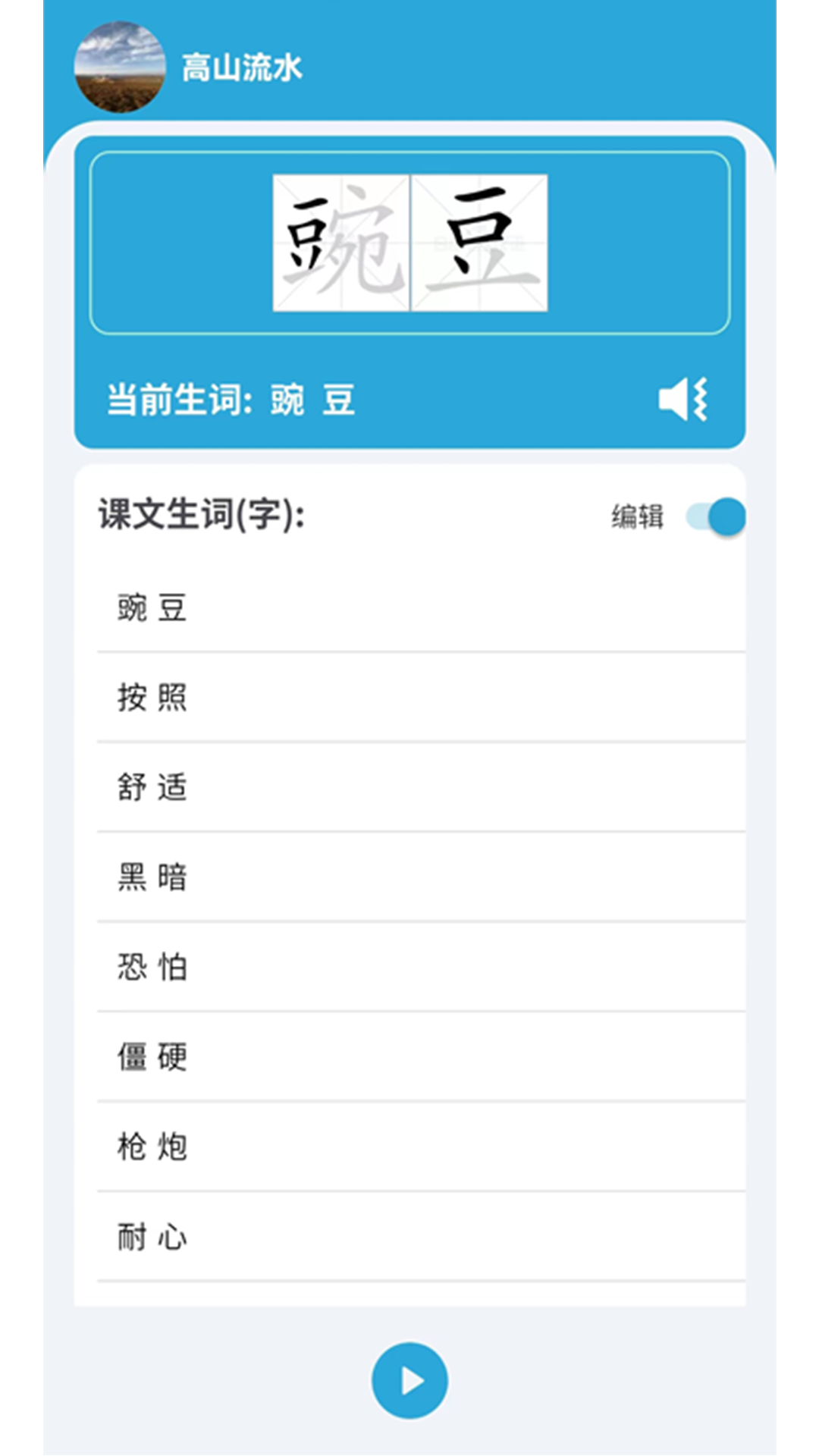The width and height of the screenshot is (819, 1456).
Task: Click the 豆 character writing-grid tile
Action: coord(478,241)
